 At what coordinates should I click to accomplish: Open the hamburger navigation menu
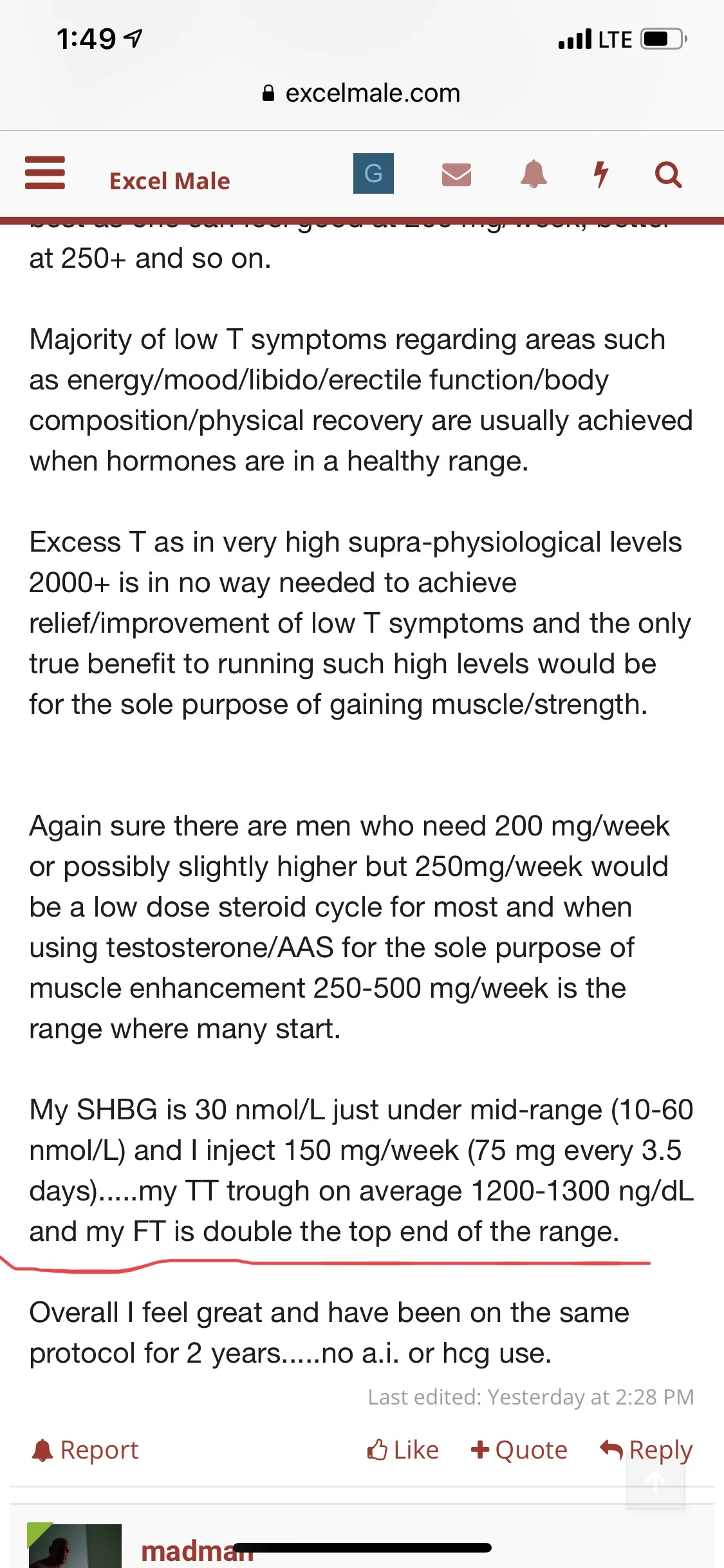point(45,173)
